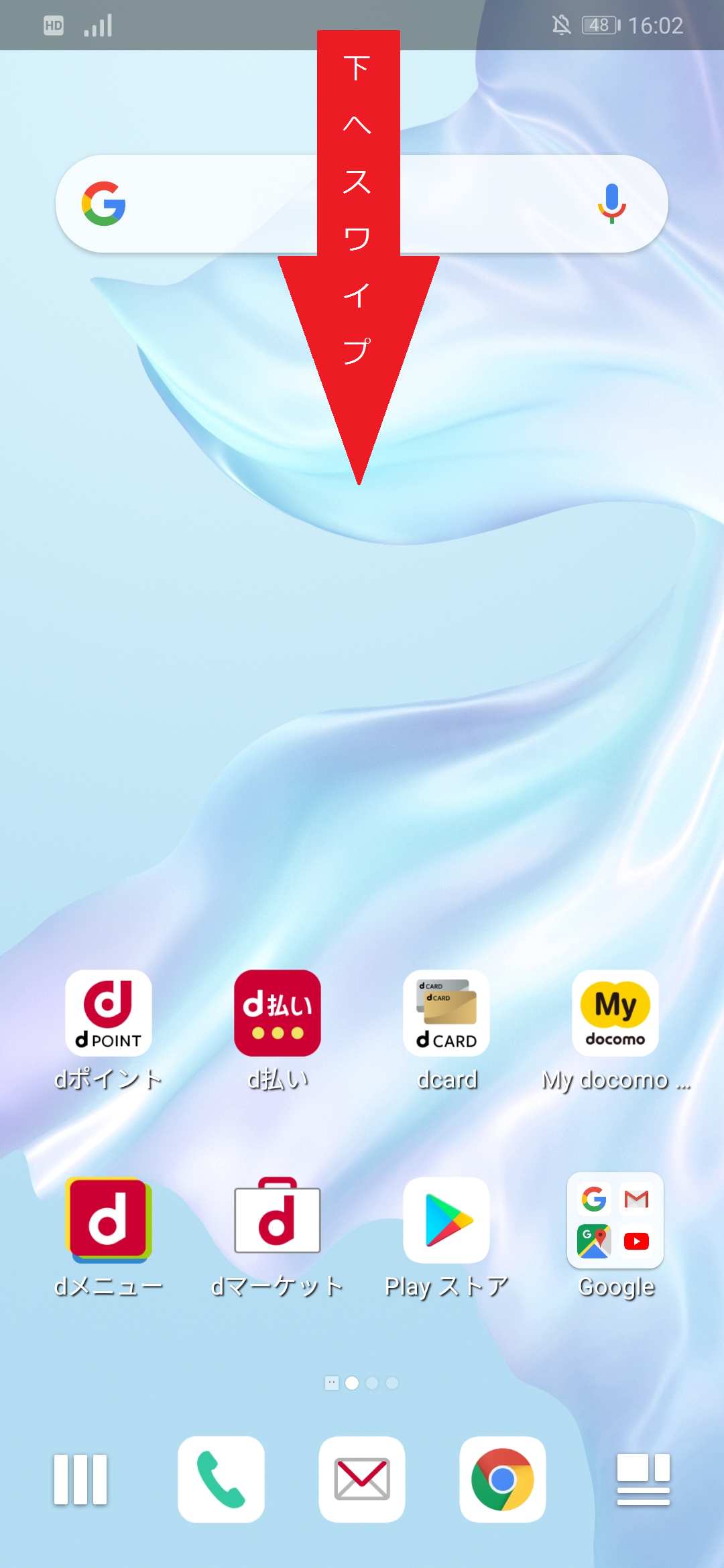Tap the three vertical bars dock icon
The width and height of the screenshot is (724, 1568).
(x=80, y=1480)
